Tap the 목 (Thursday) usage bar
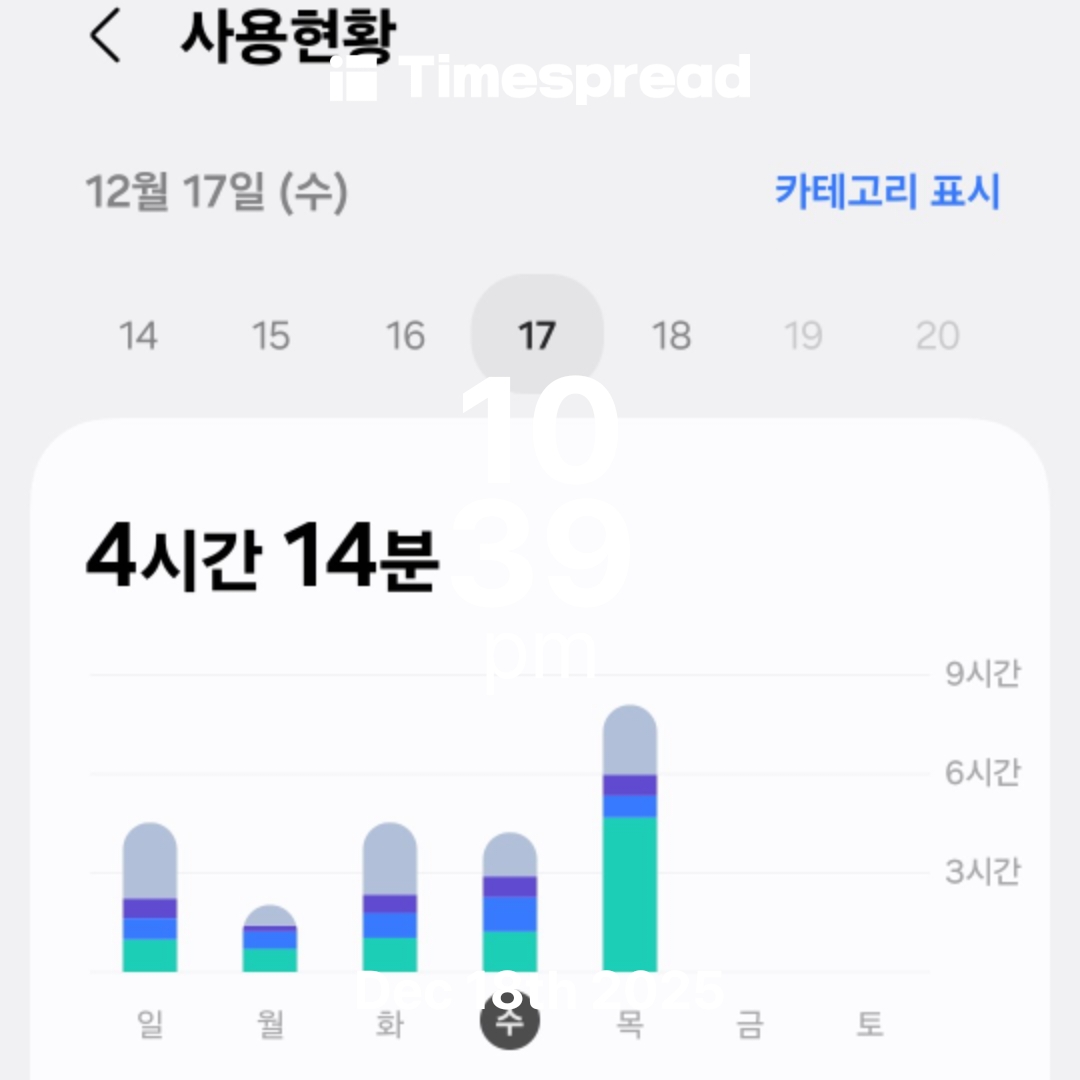The height and width of the screenshot is (1080, 1080). (x=630, y=840)
